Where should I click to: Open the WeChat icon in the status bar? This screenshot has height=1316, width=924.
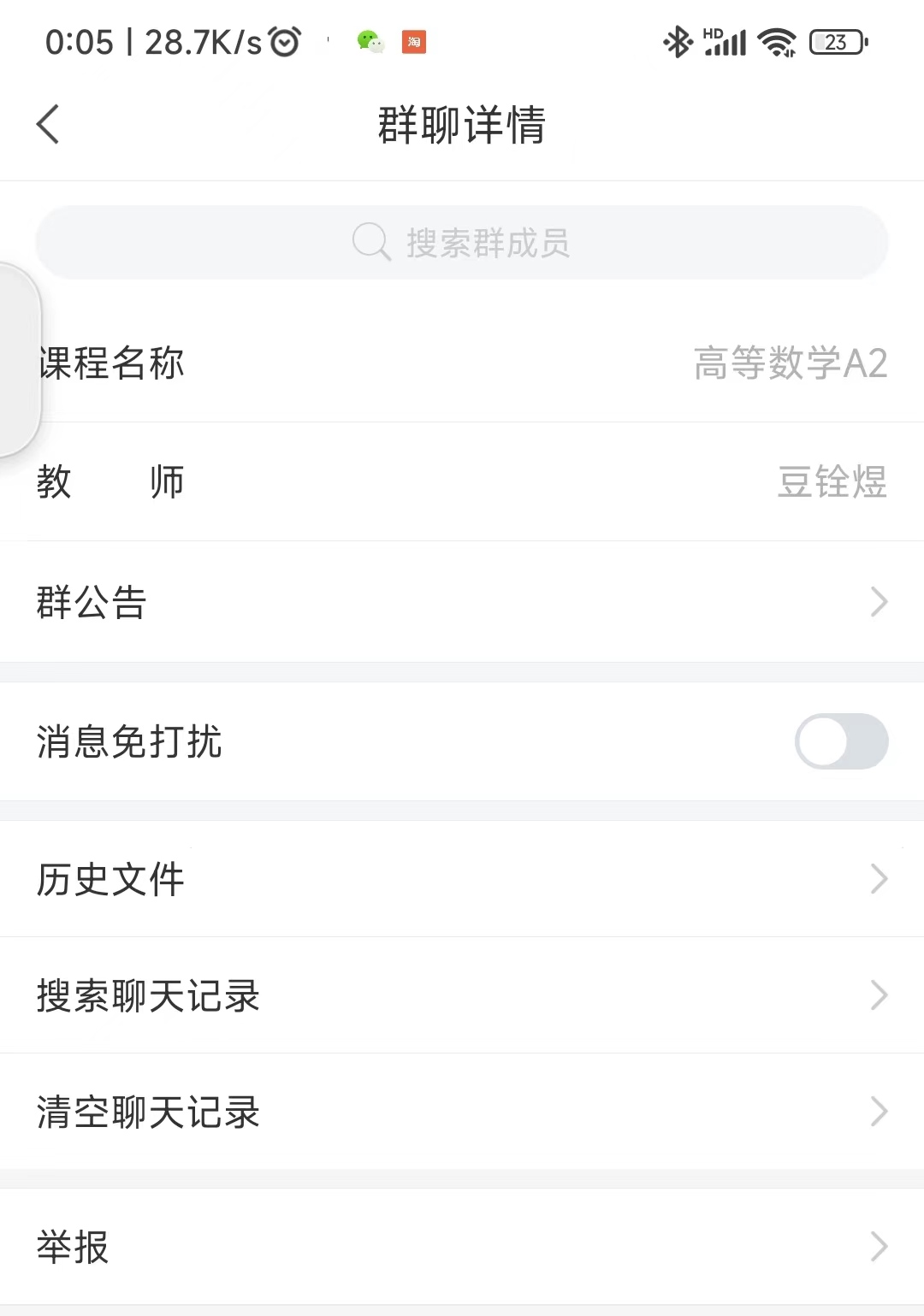pyautogui.click(x=370, y=41)
